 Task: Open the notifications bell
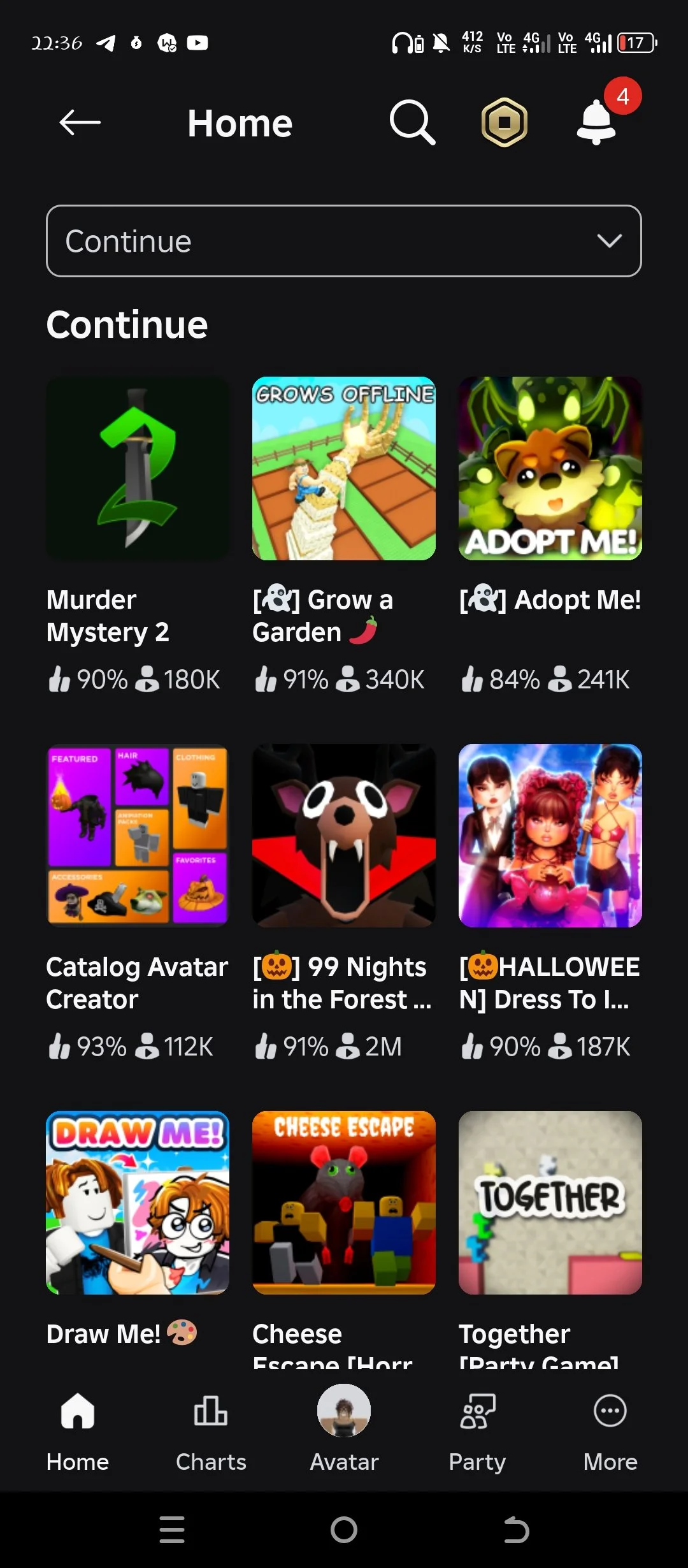coord(596,122)
